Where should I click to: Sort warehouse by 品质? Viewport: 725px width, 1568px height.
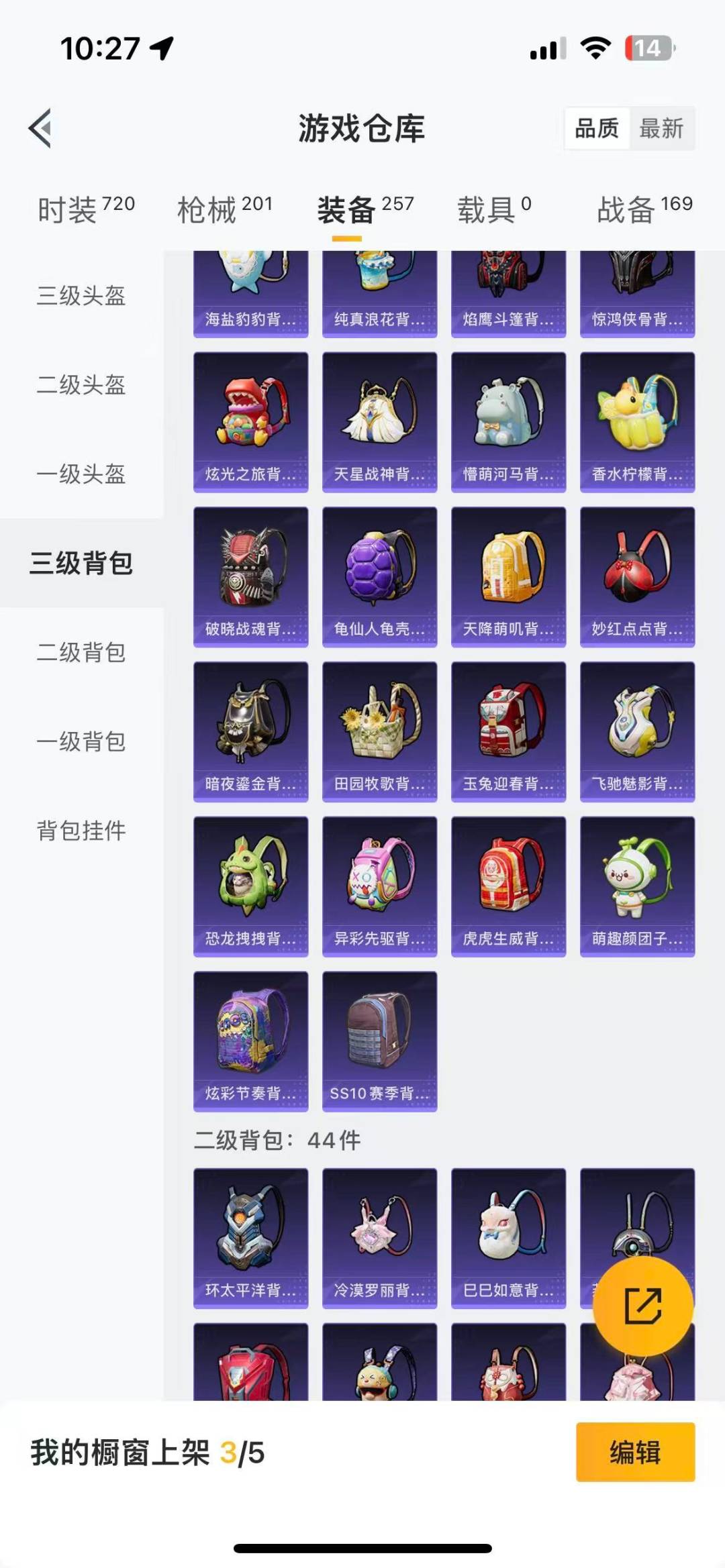pyautogui.click(x=597, y=128)
